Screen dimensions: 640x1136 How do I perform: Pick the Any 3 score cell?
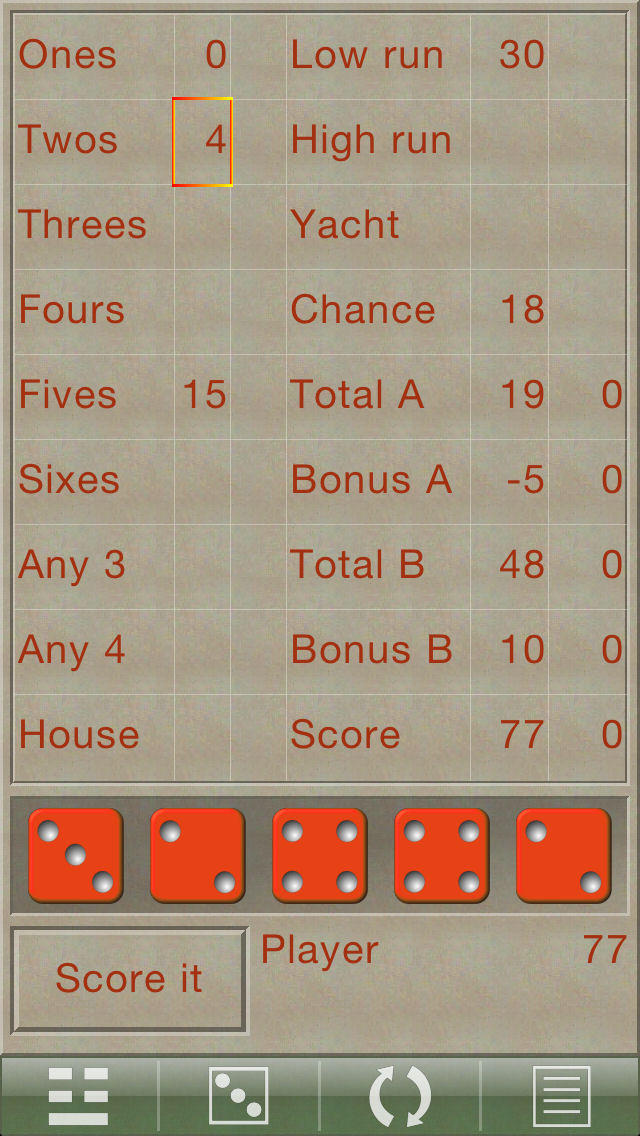click(x=202, y=567)
